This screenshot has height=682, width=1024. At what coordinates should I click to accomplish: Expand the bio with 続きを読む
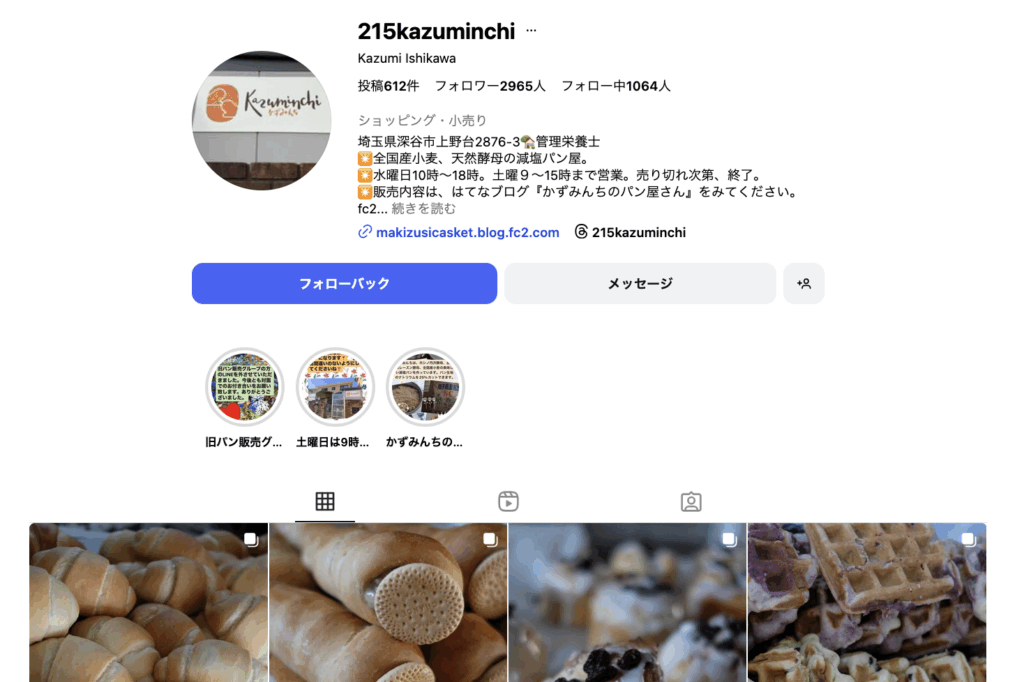click(x=424, y=209)
